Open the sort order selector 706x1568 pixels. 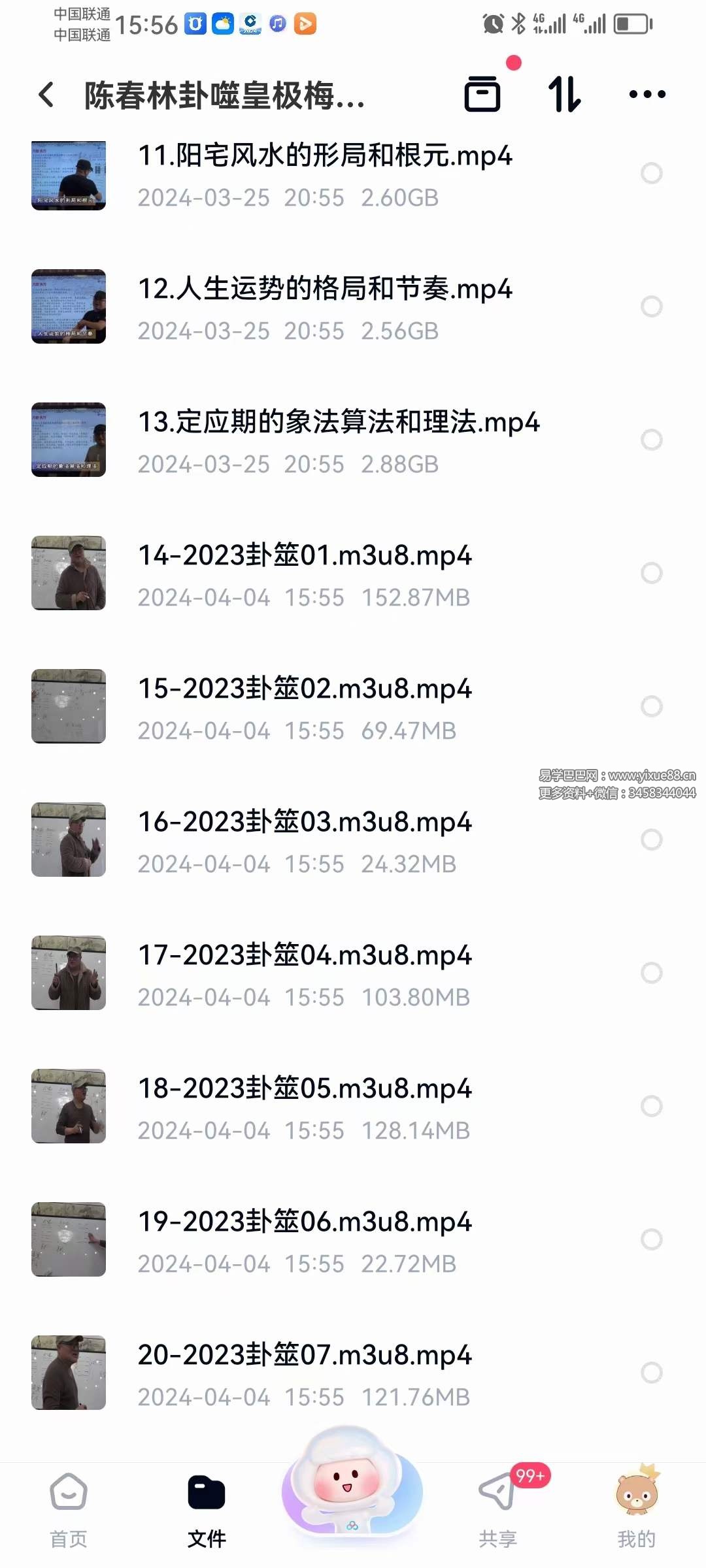tap(565, 95)
